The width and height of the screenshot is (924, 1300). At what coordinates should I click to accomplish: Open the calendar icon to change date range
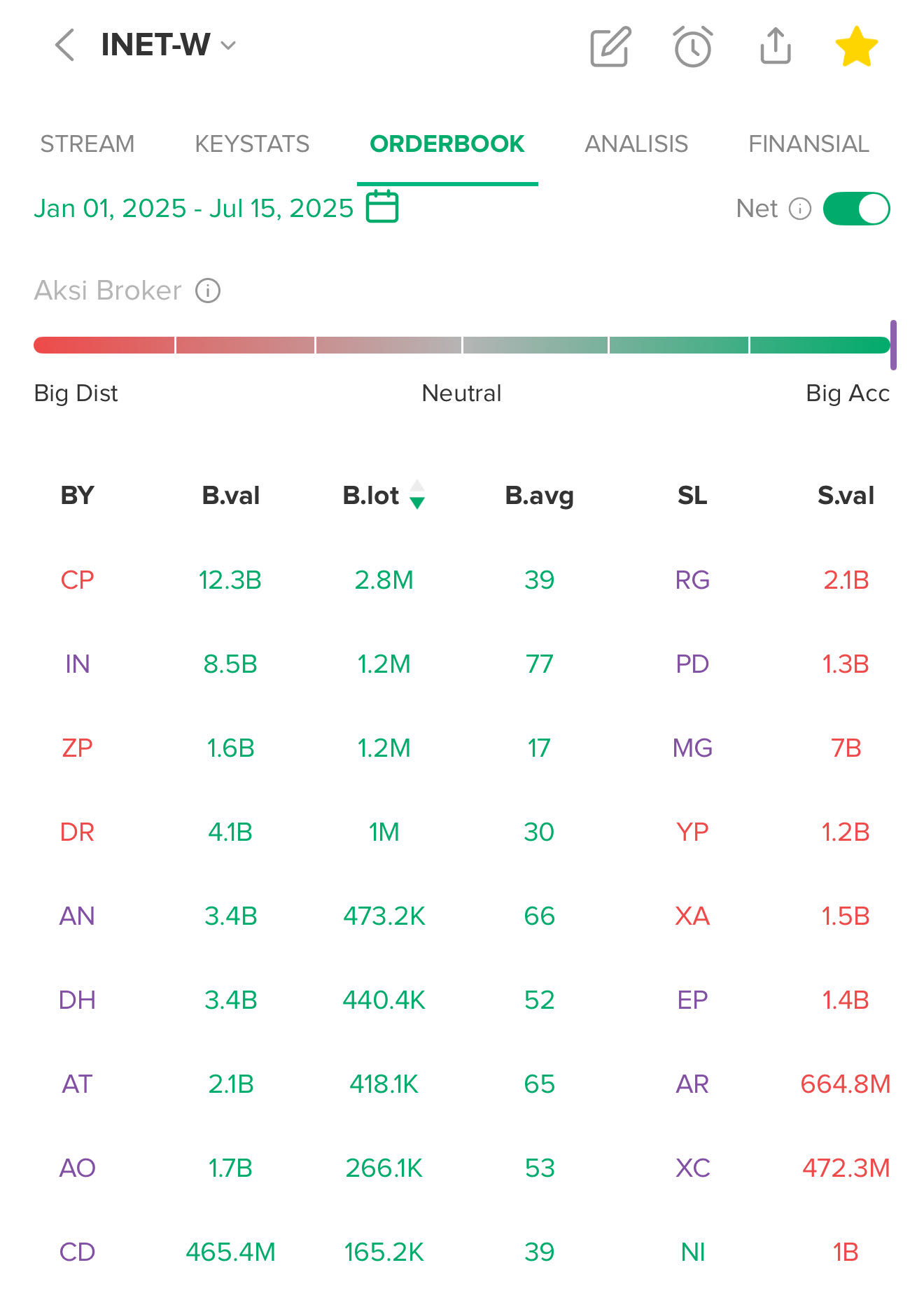tap(381, 207)
